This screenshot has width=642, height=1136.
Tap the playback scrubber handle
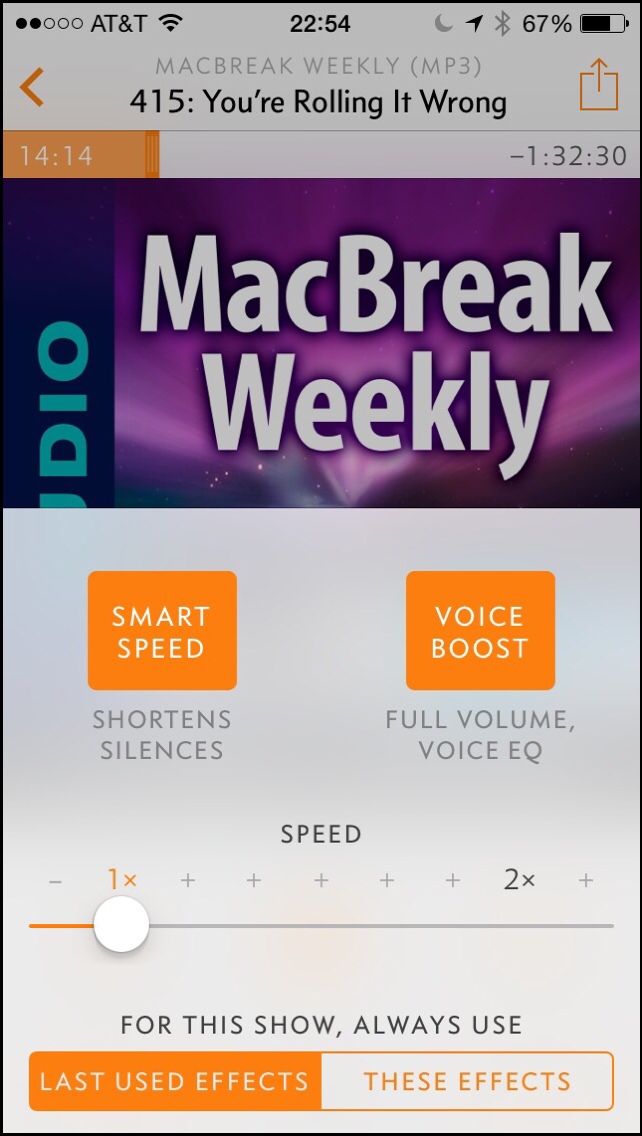pos(151,154)
